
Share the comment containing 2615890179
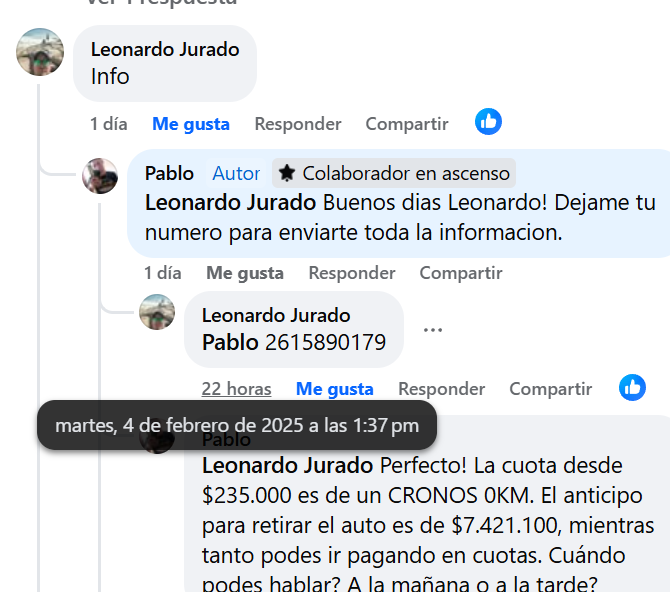[x=551, y=389]
